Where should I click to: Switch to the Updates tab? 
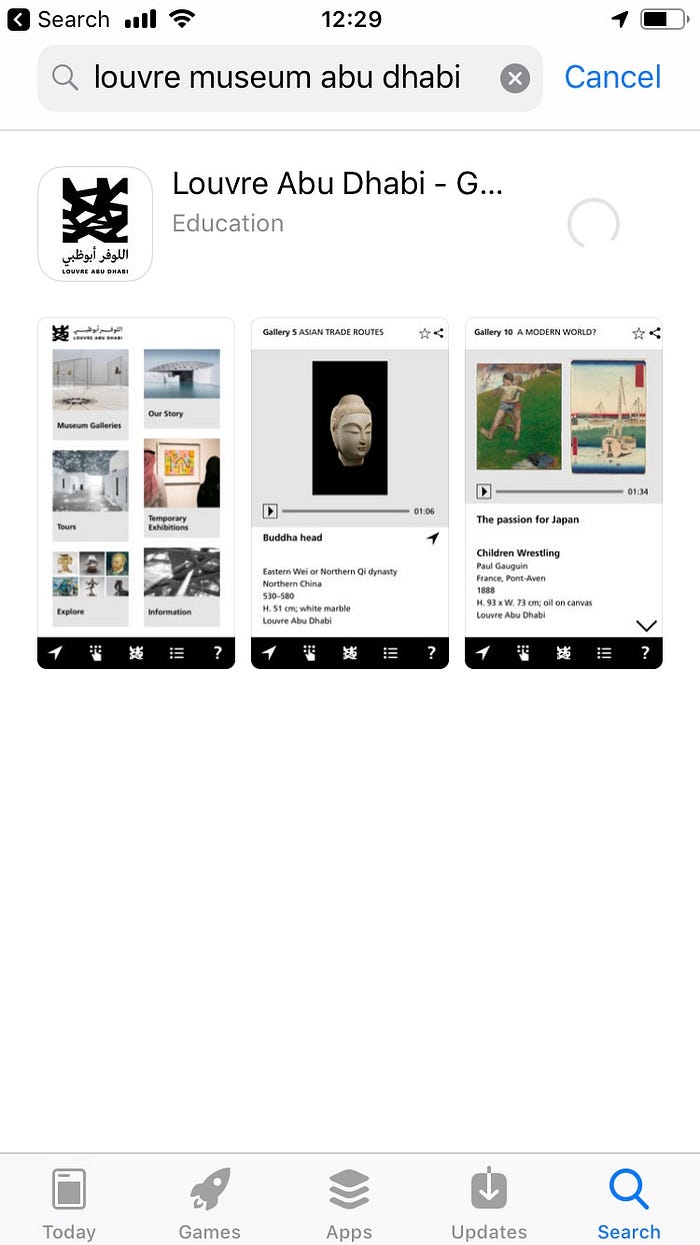pos(489,1203)
